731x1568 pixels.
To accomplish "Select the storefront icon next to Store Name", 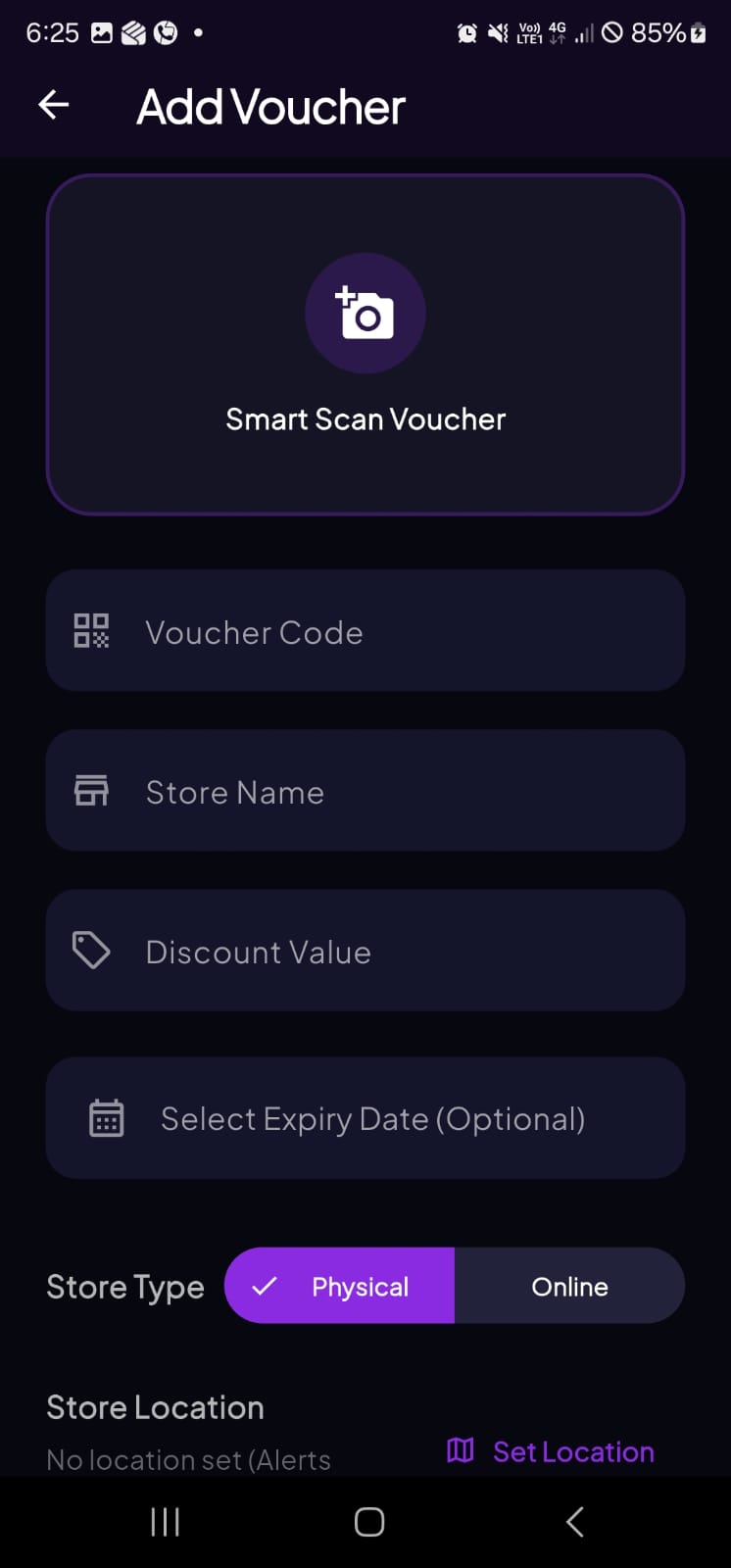I will point(90,790).
